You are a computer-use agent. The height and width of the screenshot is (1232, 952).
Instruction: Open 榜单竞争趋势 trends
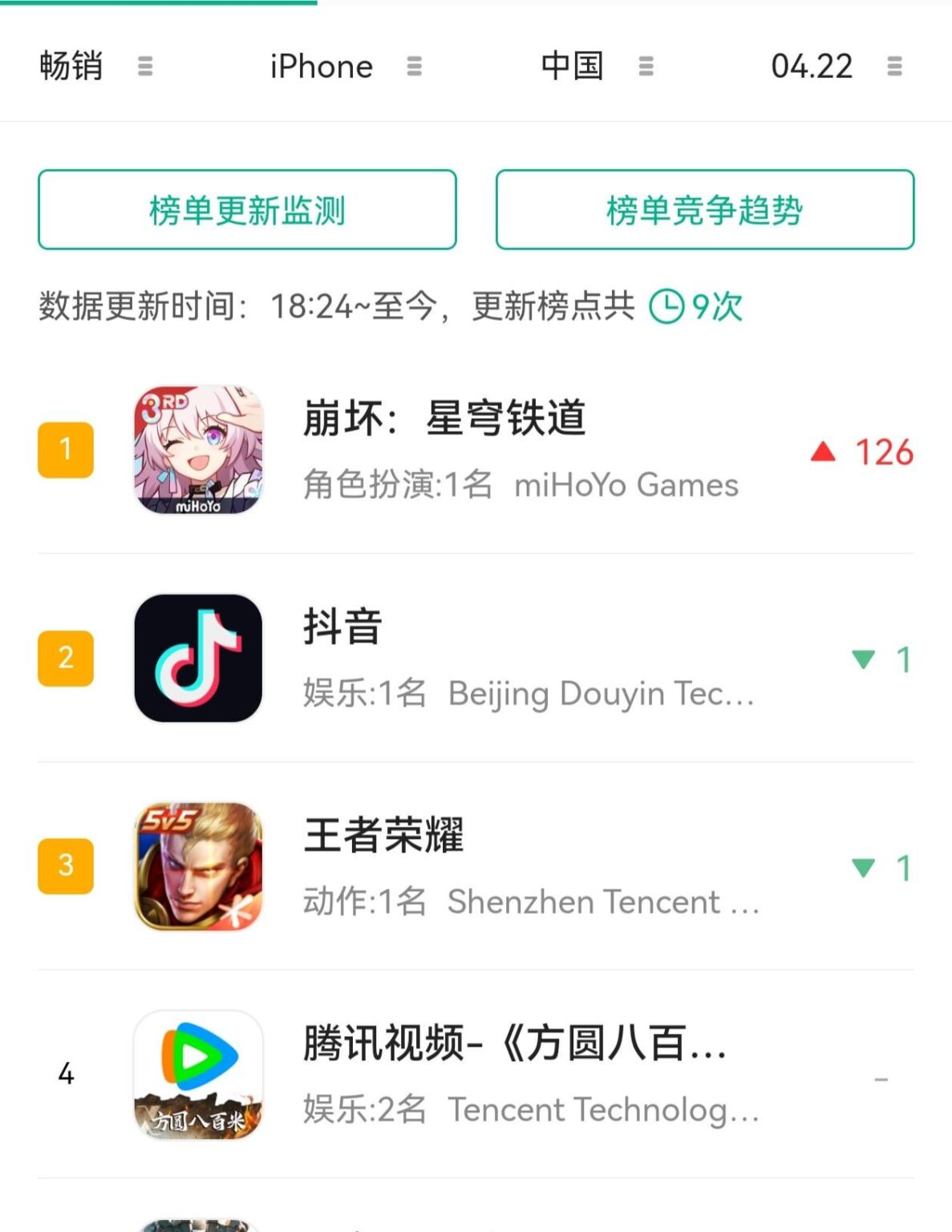705,209
